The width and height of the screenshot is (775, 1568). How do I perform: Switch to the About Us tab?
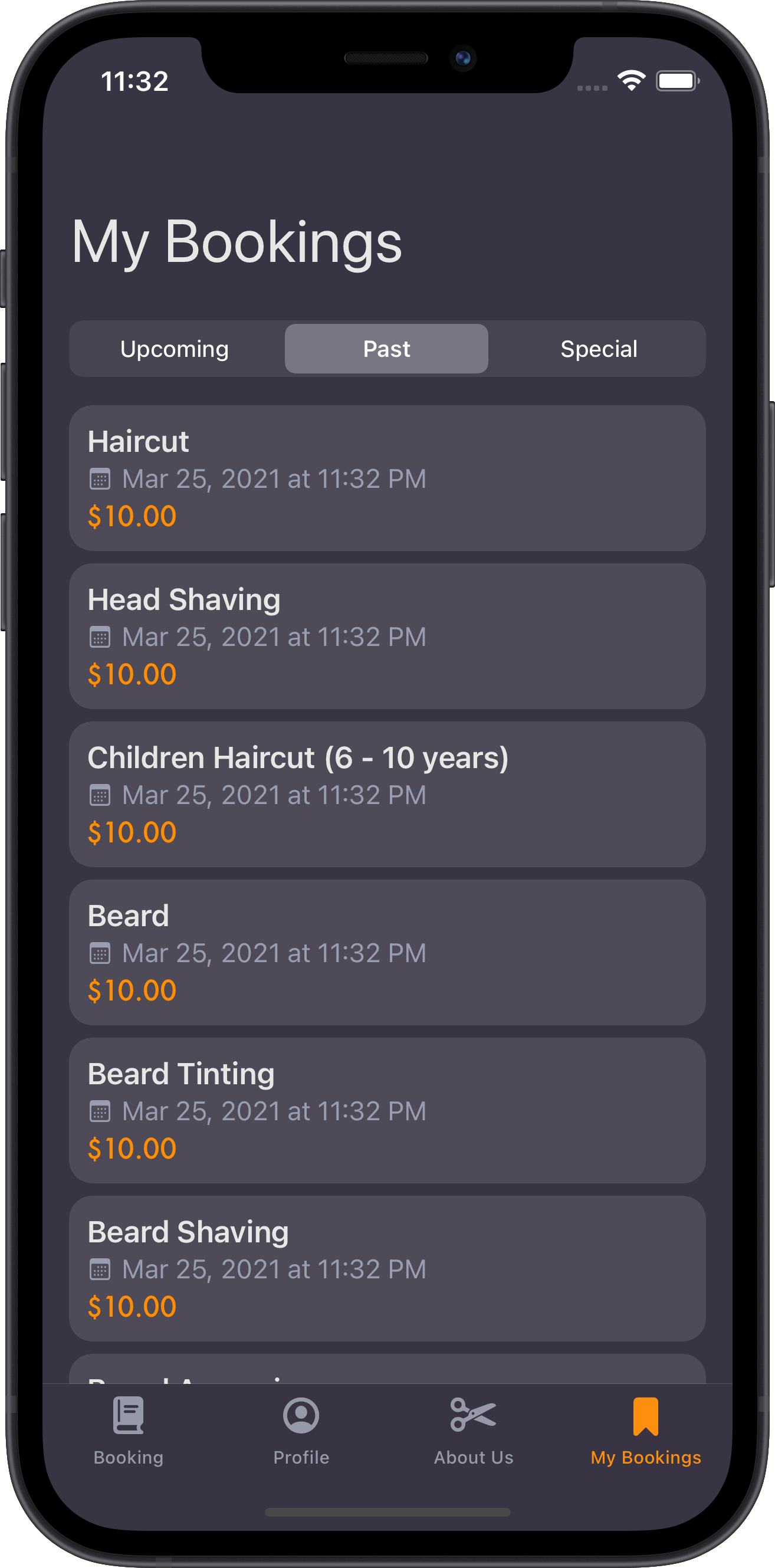click(x=474, y=1431)
